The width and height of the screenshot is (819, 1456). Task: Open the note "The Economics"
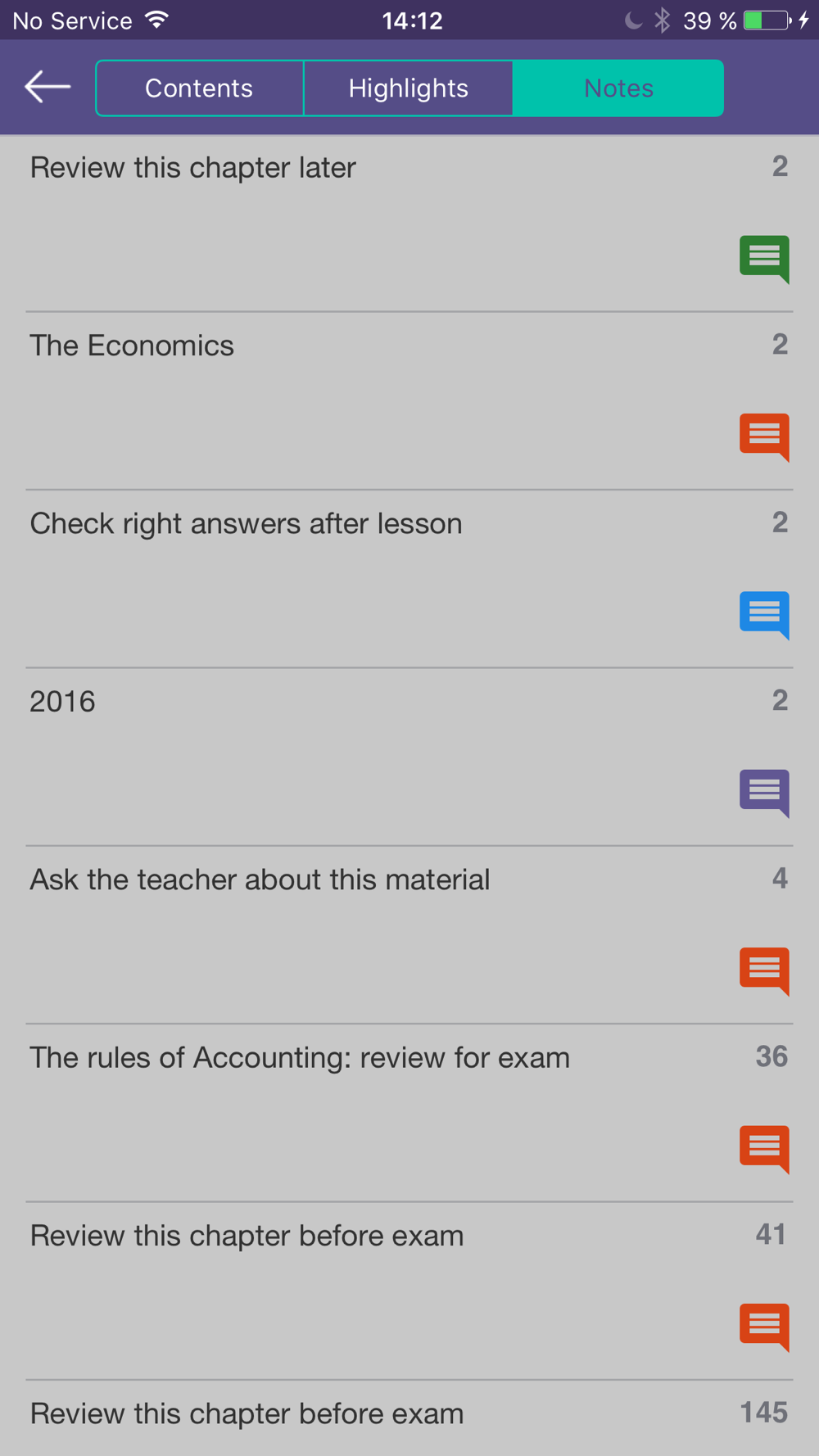pos(409,400)
